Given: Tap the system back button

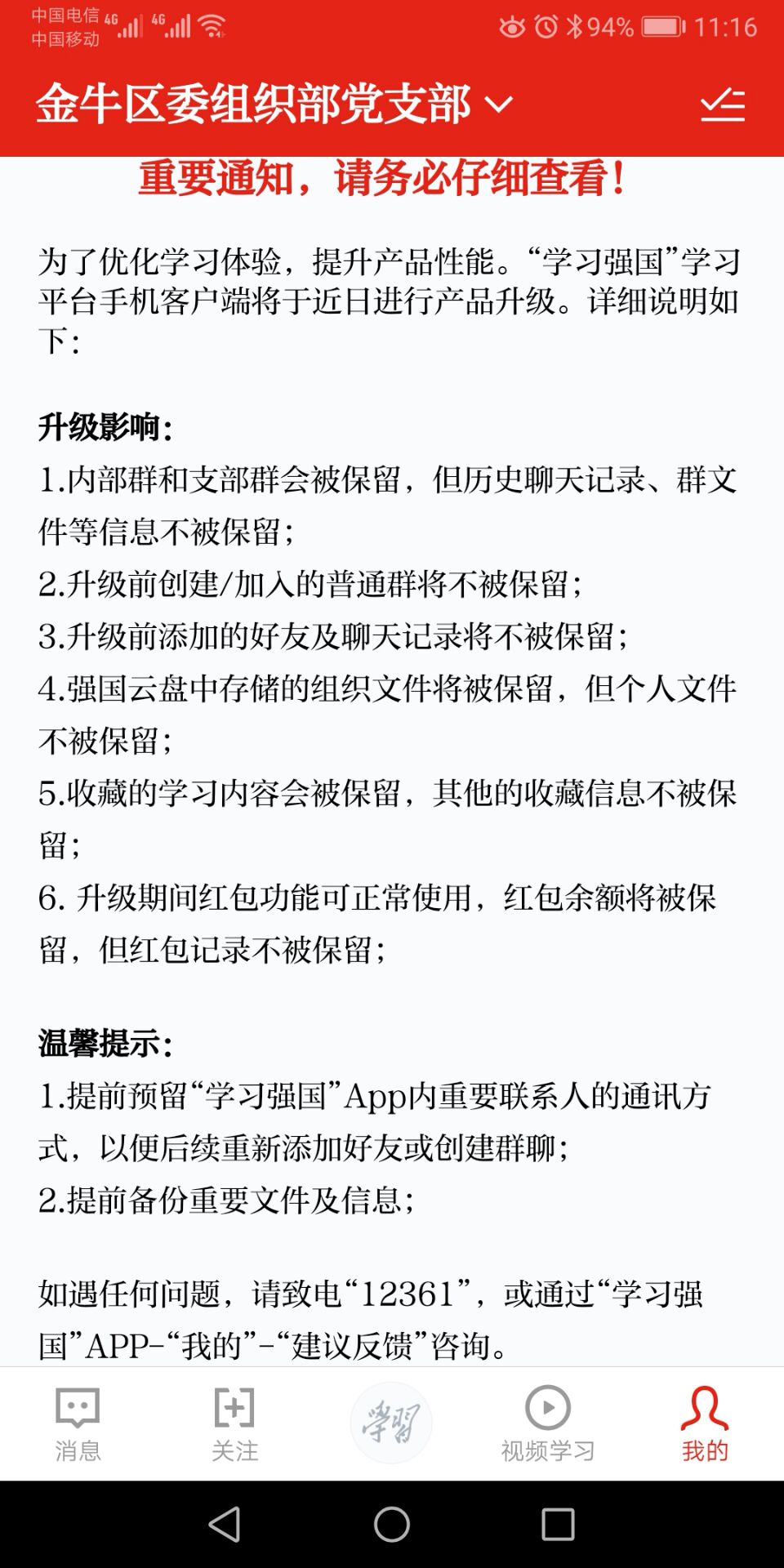Looking at the screenshot, I should tap(225, 1524).
